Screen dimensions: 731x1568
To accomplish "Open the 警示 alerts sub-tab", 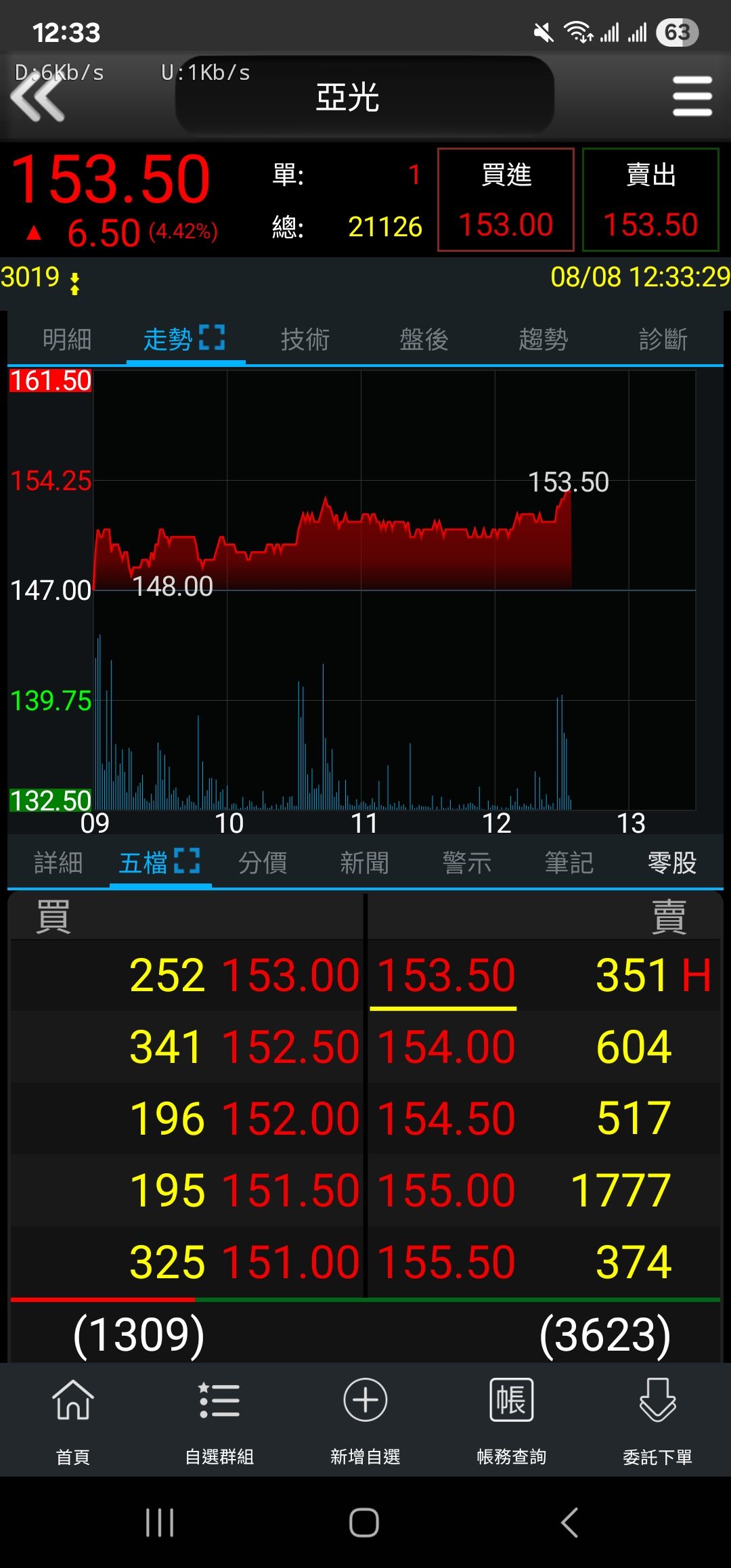I will tap(467, 863).
